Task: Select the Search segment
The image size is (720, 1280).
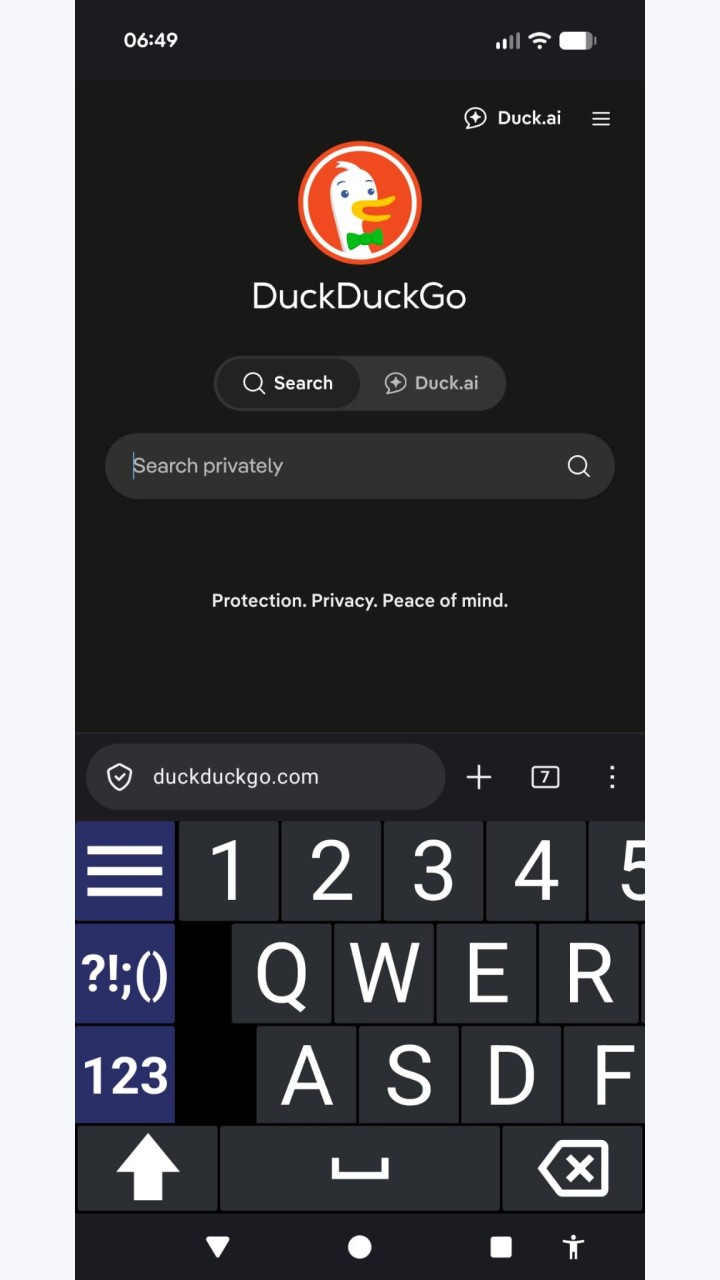Action: pyautogui.click(x=288, y=383)
